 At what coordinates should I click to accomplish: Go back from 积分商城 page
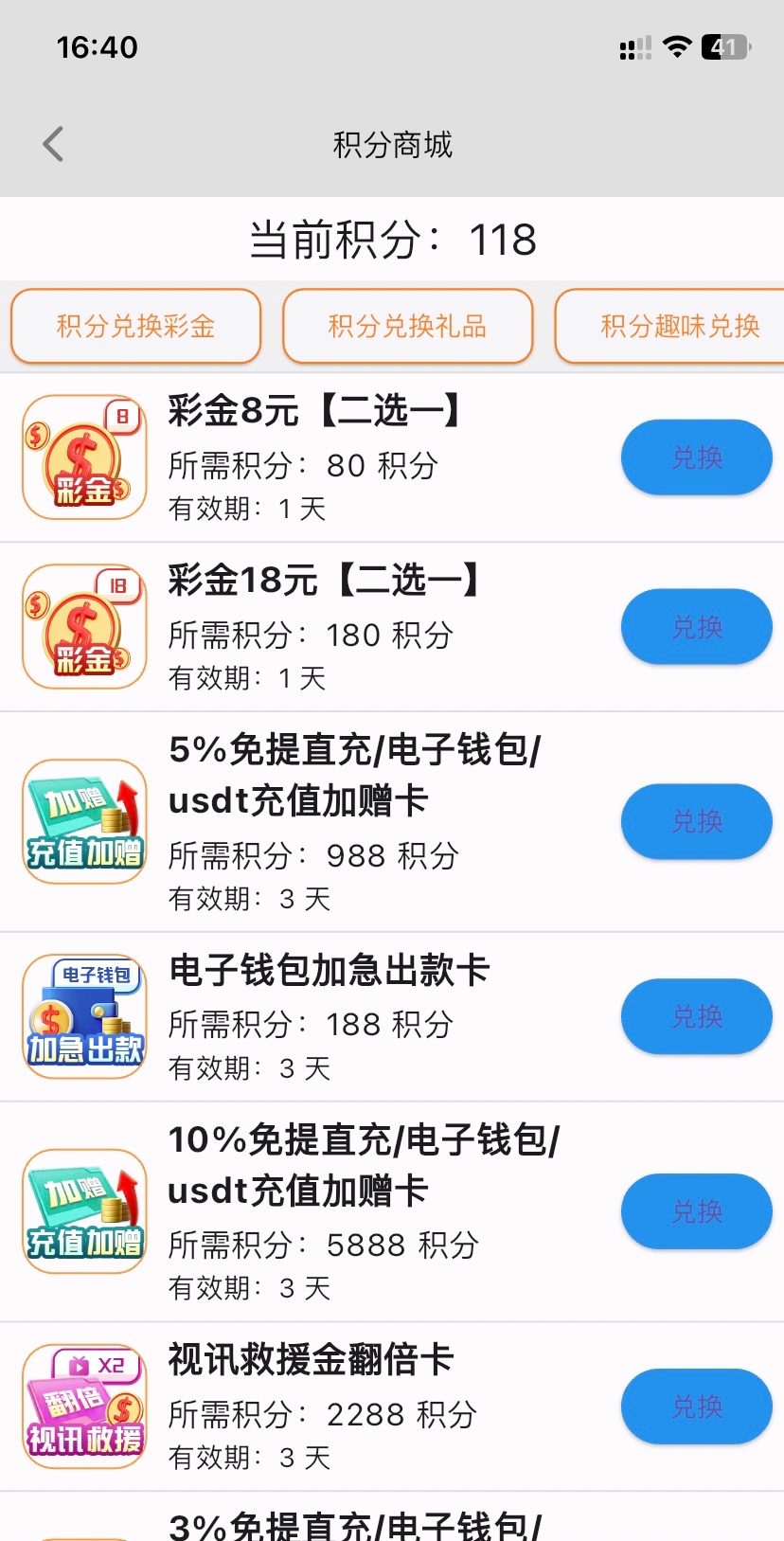point(54,145)
